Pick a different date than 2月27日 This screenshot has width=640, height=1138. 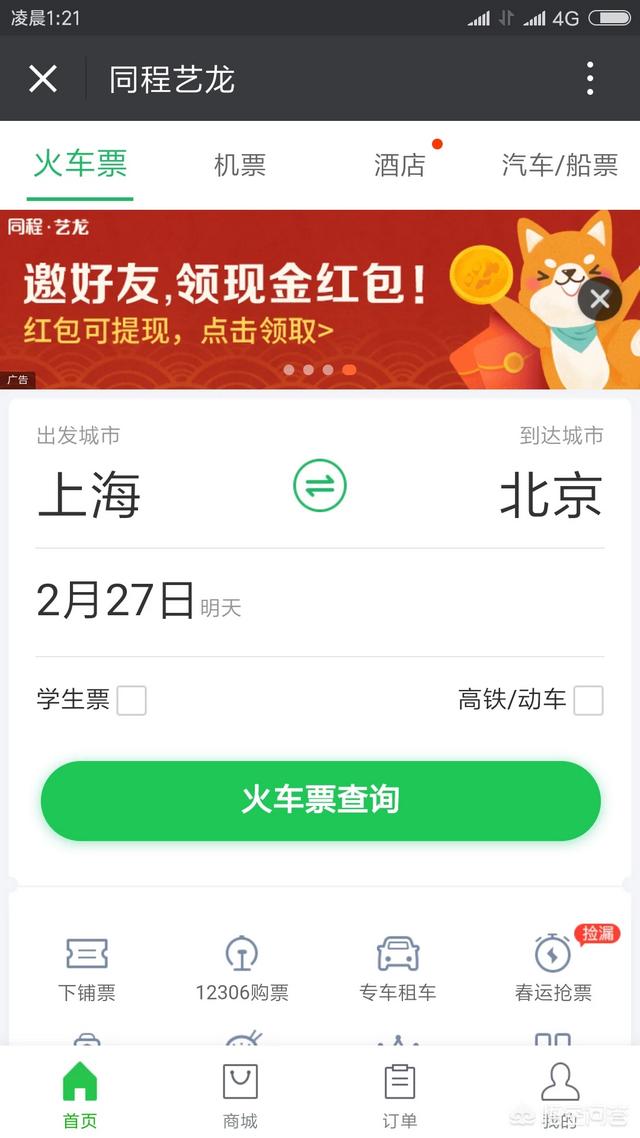[x=116, y=601]
